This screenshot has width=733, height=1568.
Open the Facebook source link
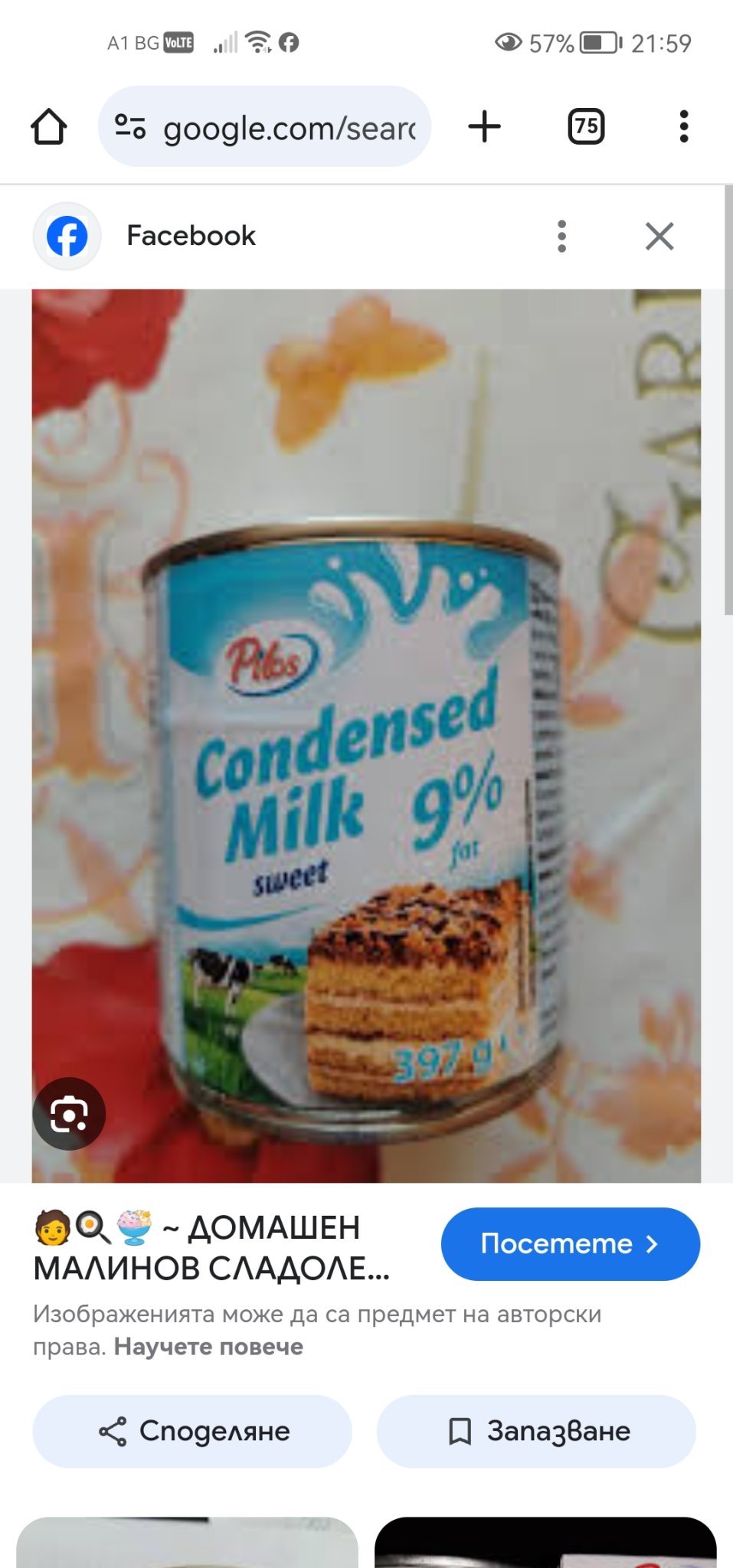click(x=190, y=236)
